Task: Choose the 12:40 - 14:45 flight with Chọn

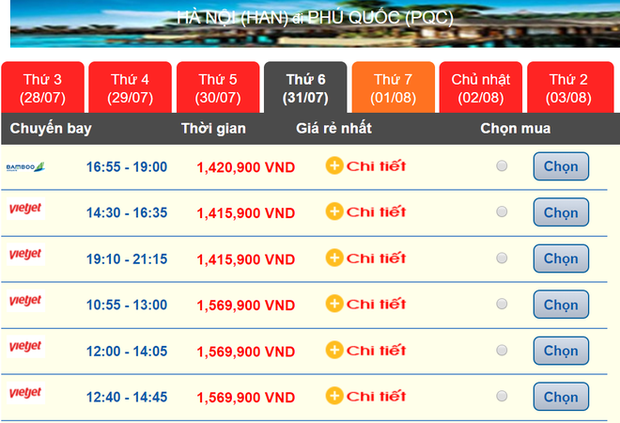Action: point(560,397)
